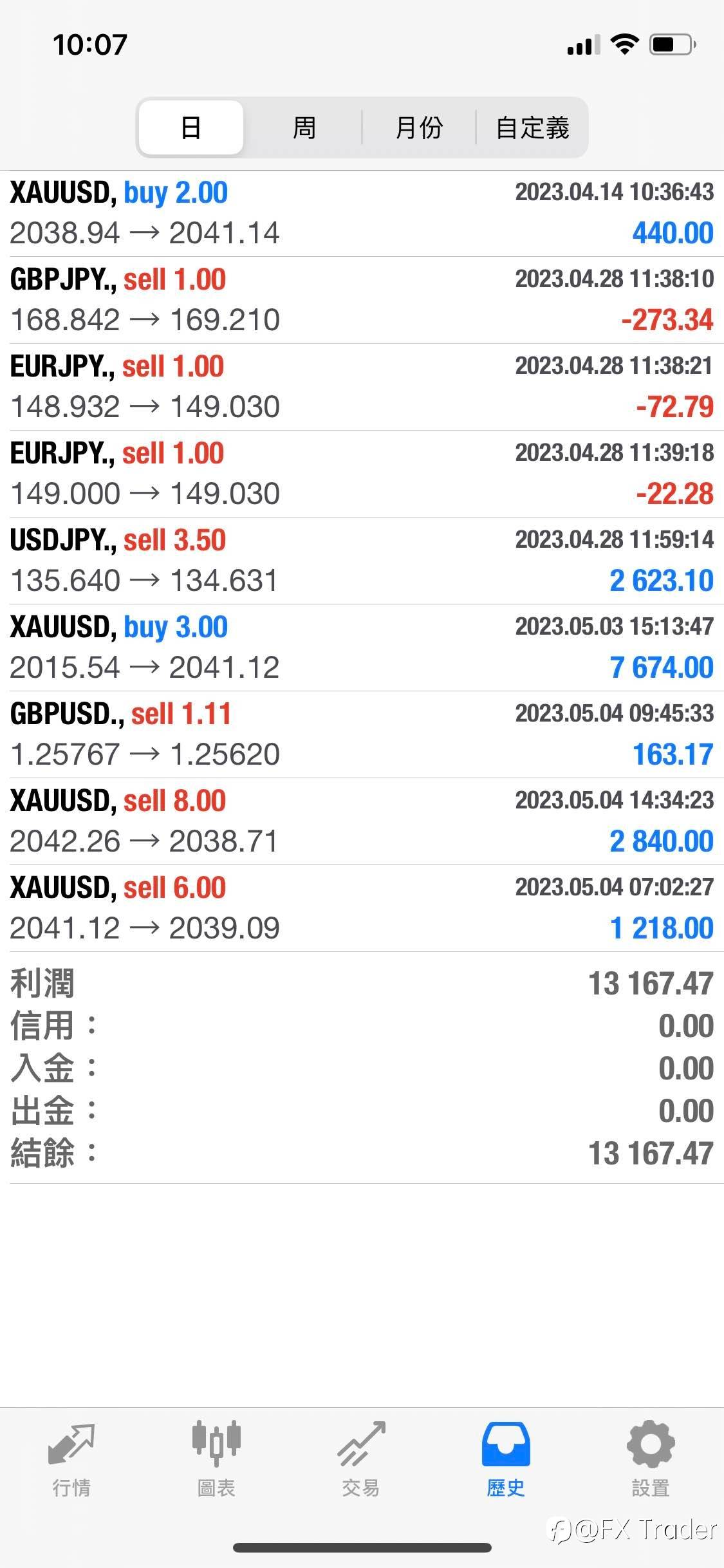Expand the GBPJPY sell 1.00 trade

tap(362, 300)
